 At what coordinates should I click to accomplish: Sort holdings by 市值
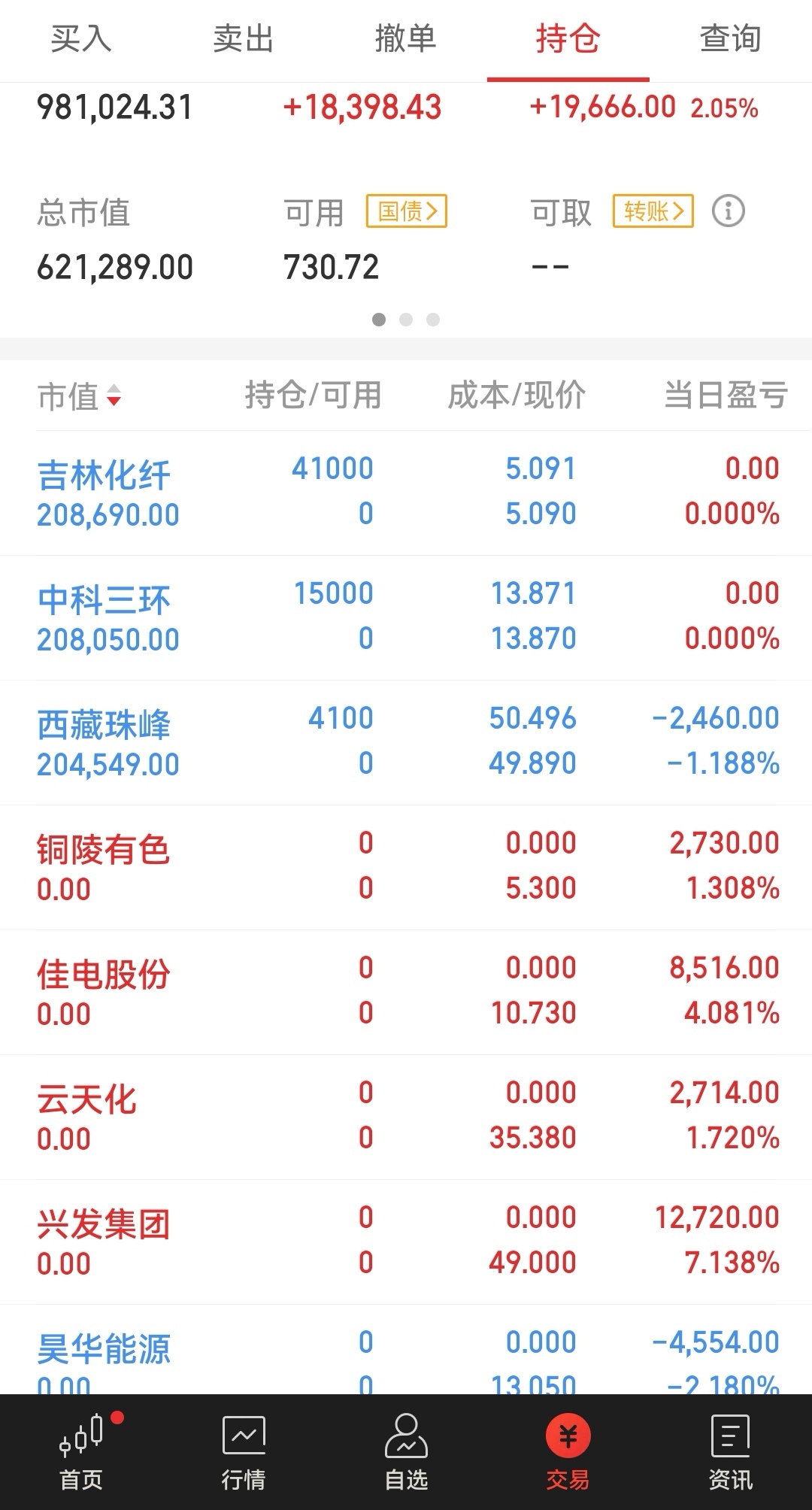click(x=79, y=396)
